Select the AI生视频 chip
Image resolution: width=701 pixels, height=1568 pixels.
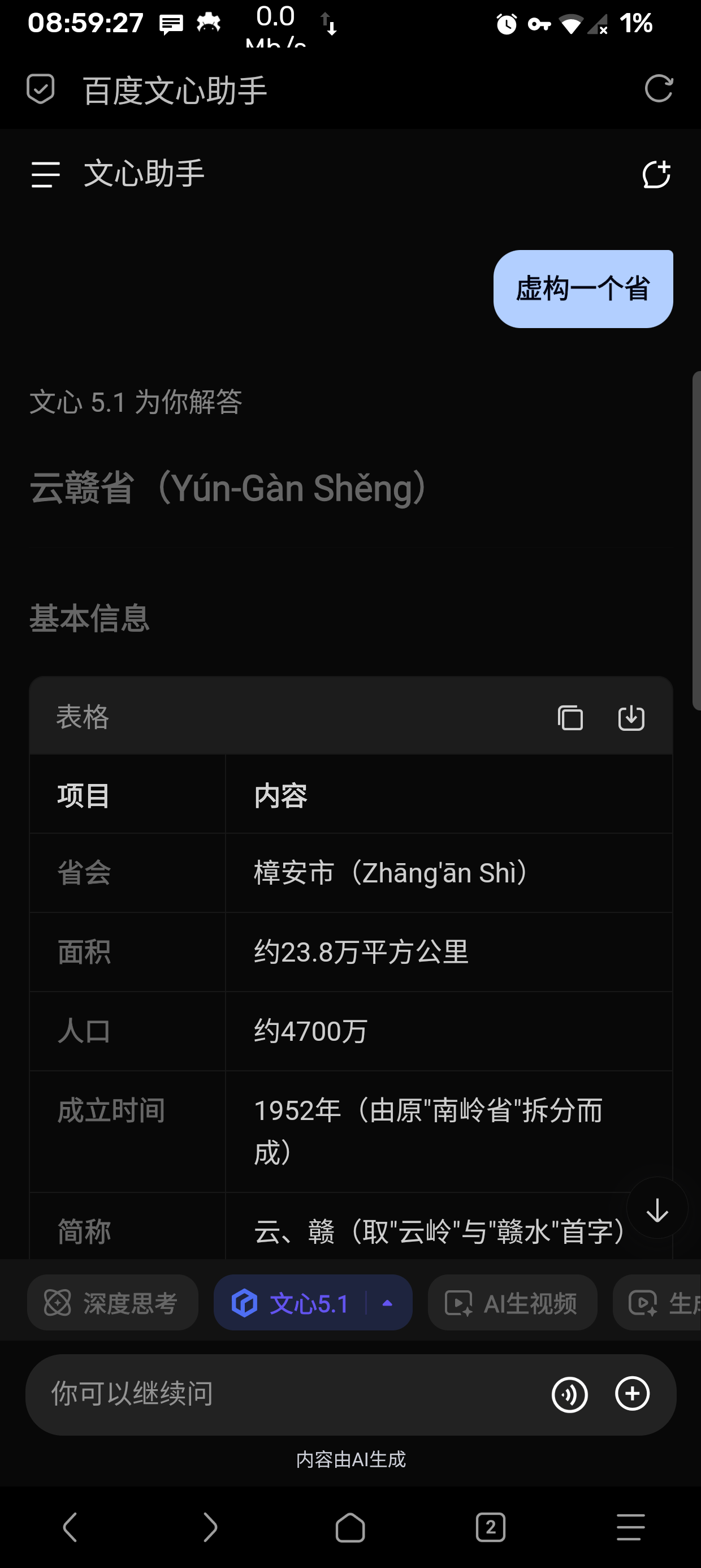point(512,1303)
